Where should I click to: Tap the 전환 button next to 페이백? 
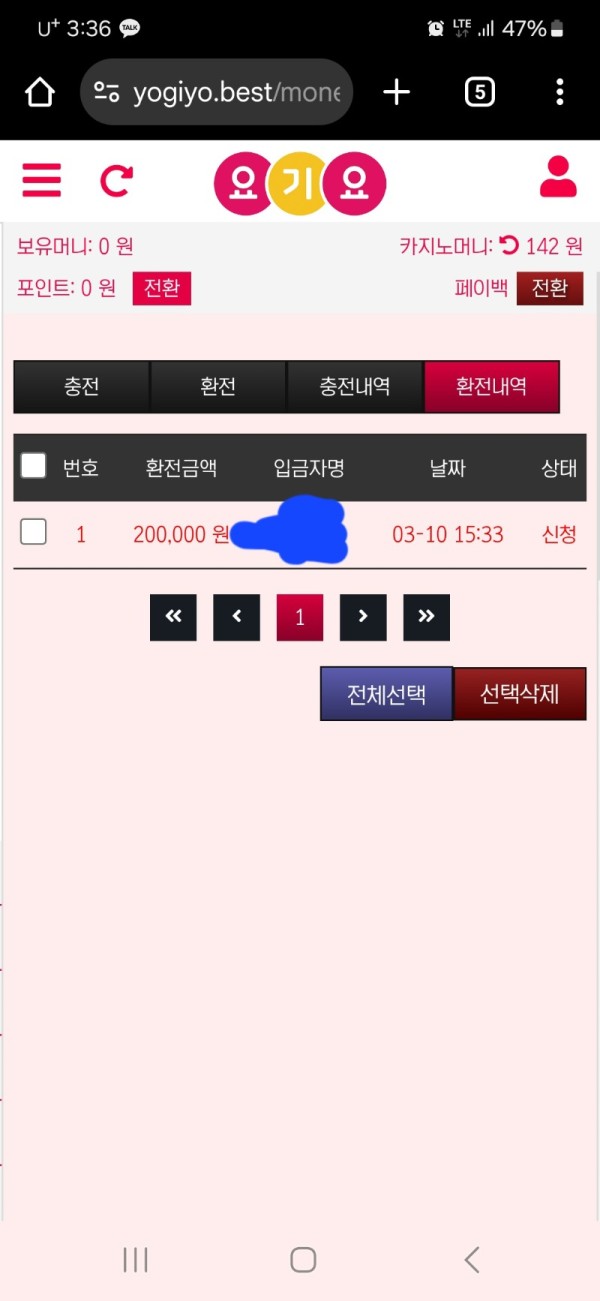pyautogui.click(x=549, y=289)
